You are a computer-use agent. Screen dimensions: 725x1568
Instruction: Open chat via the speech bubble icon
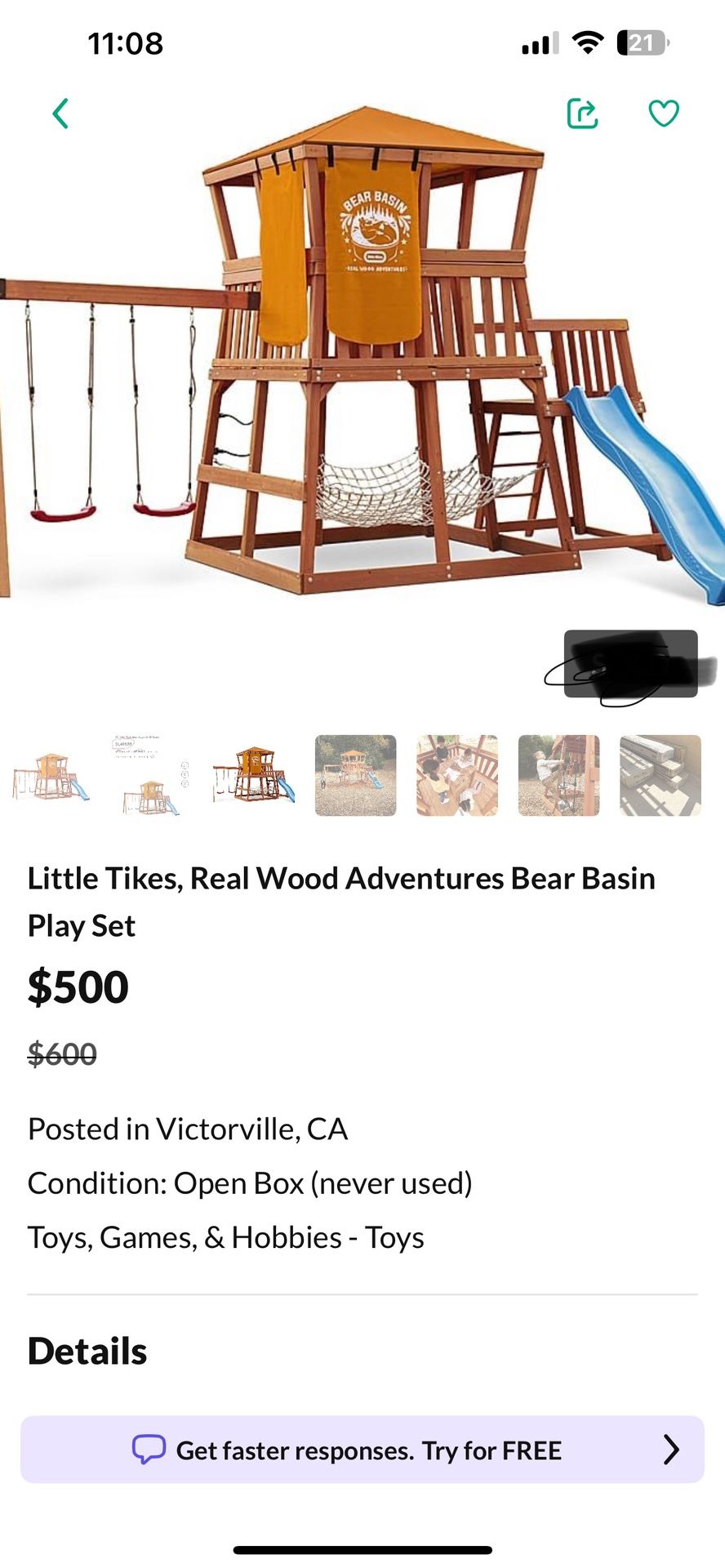[x=150, y=1450]
